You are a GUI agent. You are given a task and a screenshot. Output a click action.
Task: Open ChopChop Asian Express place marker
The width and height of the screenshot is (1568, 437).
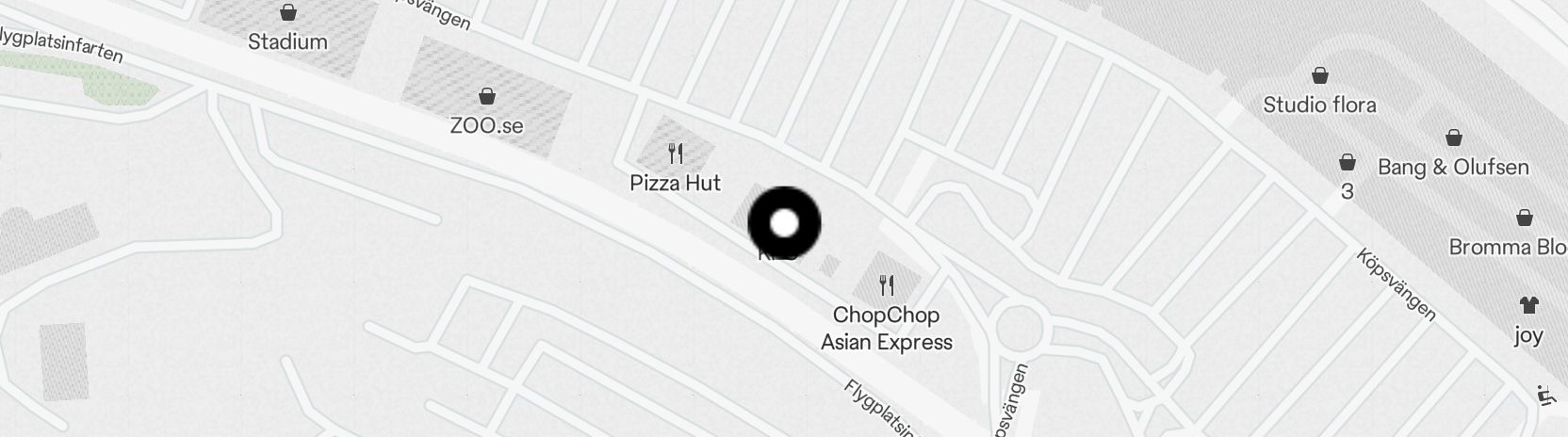tap(886, 285)
